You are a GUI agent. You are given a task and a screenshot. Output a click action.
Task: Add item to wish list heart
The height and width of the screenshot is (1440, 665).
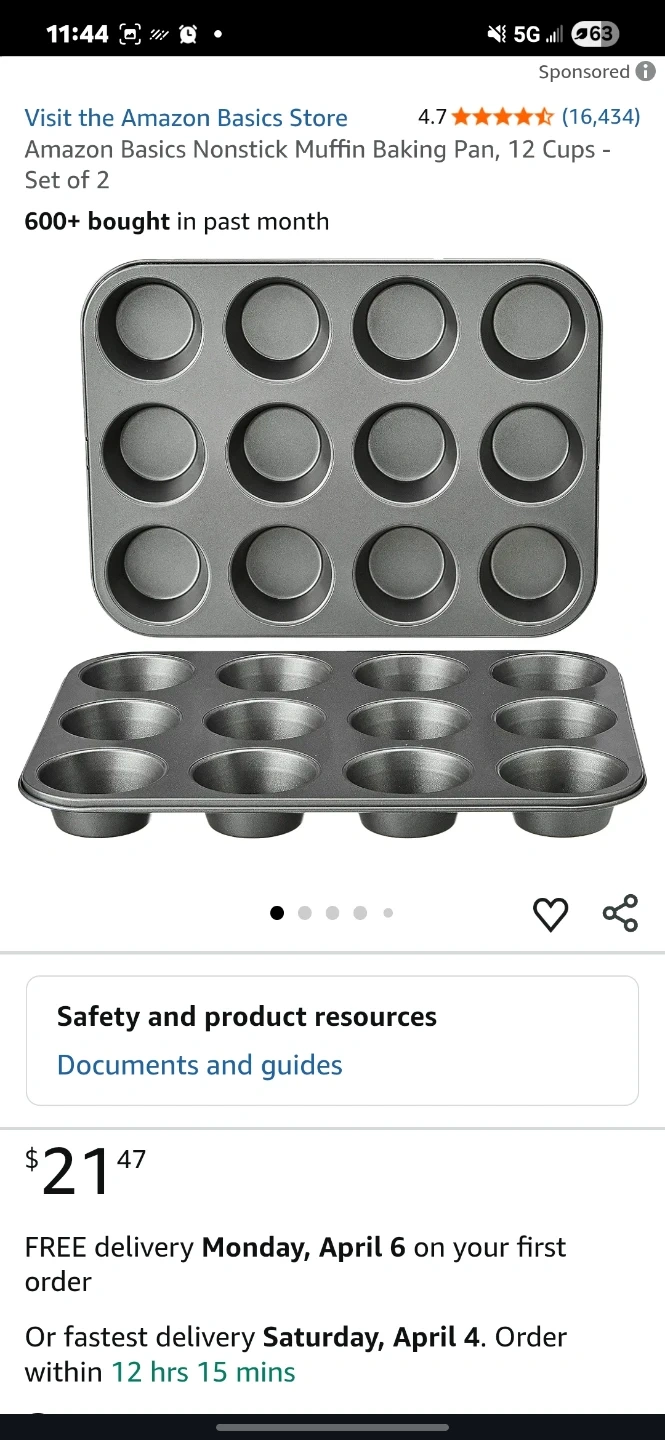coord(550,914)
